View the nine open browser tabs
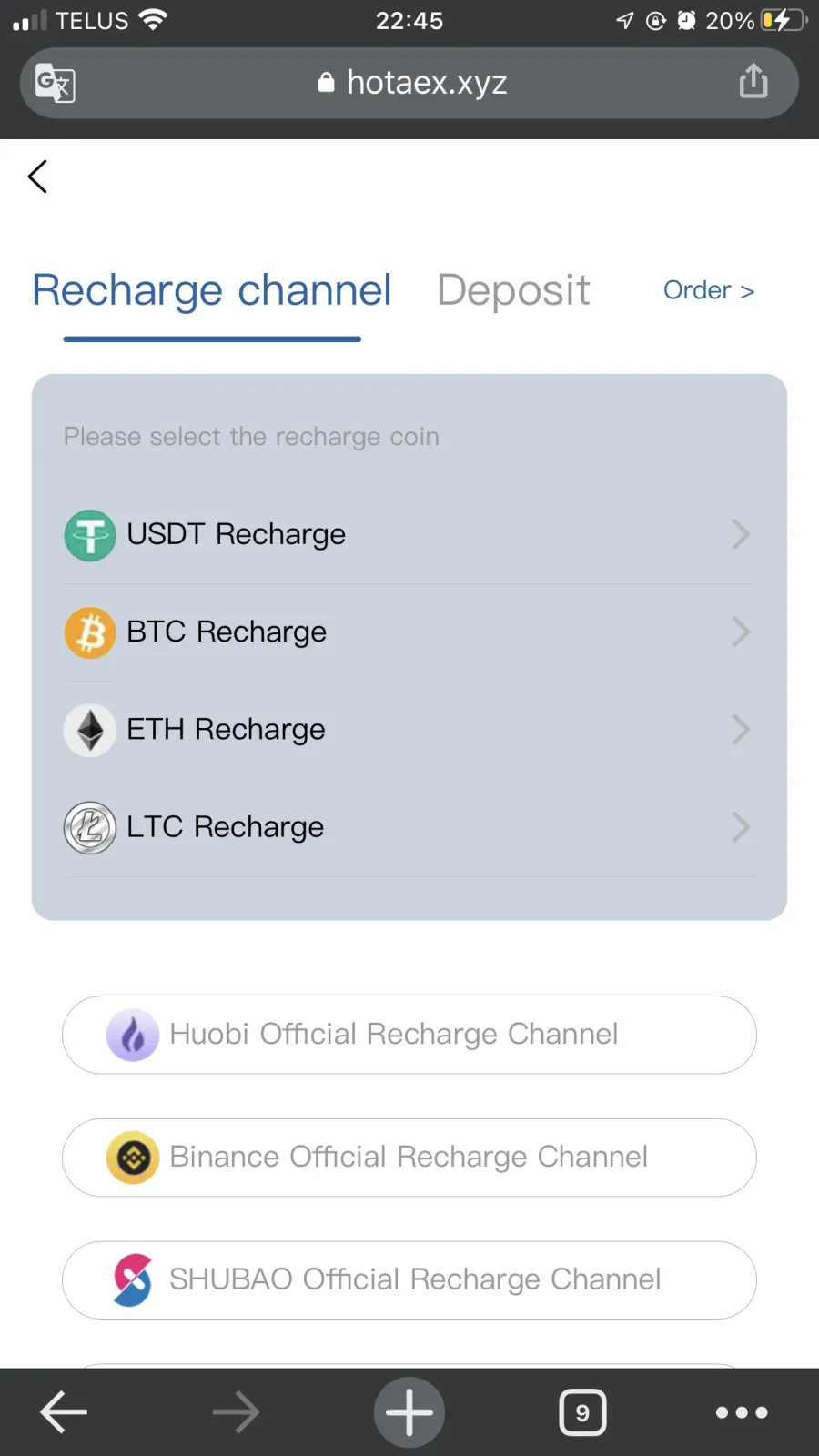819x1456 pixels. point(582,1412)
